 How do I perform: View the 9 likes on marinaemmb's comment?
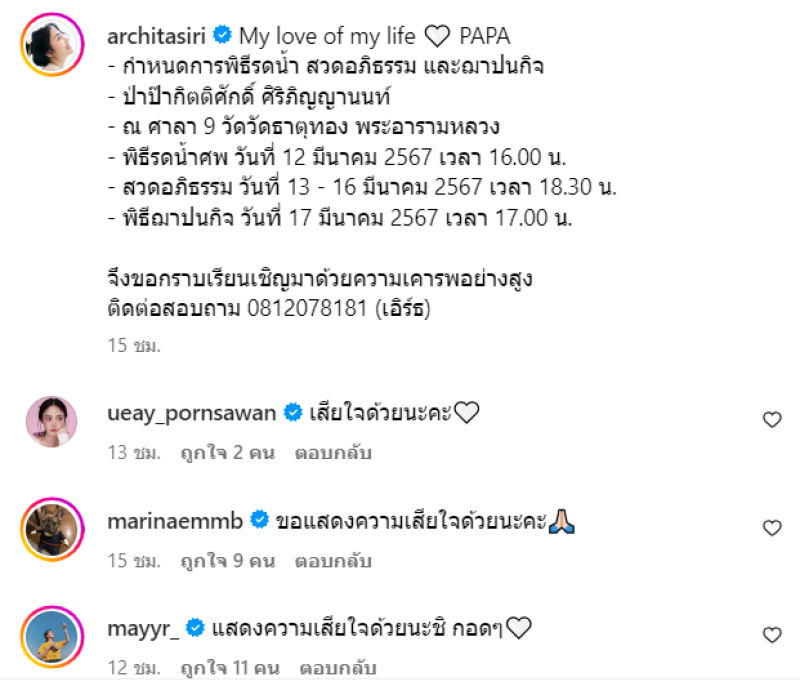228,561
